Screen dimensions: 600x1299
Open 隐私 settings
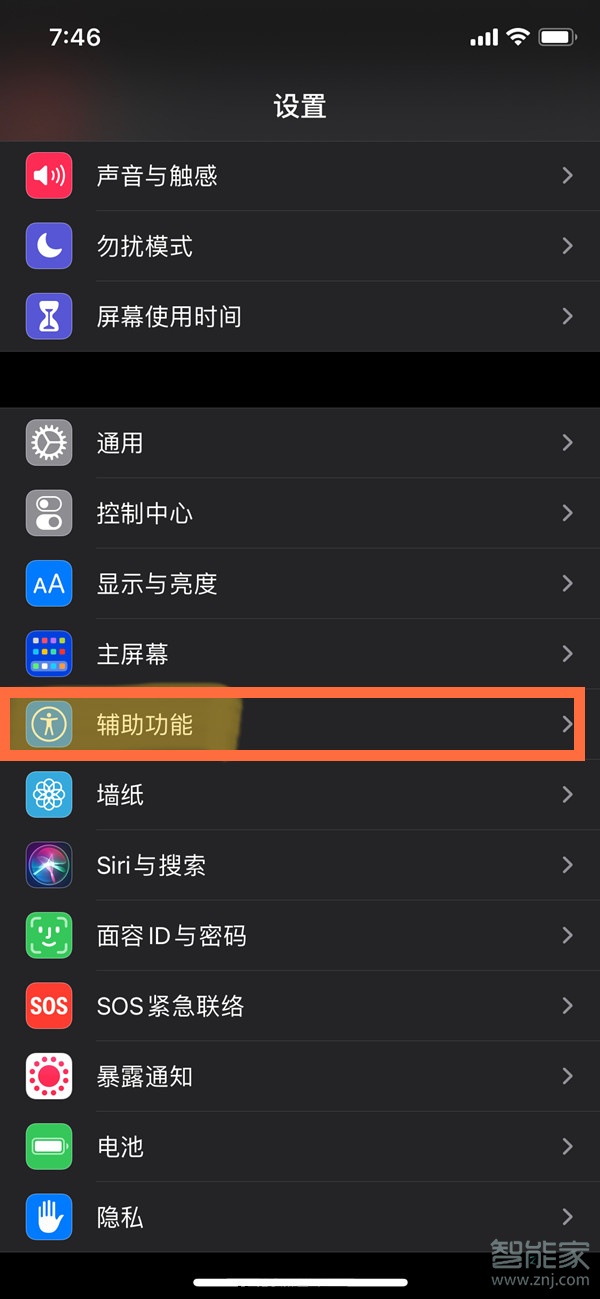[300, 1217]
